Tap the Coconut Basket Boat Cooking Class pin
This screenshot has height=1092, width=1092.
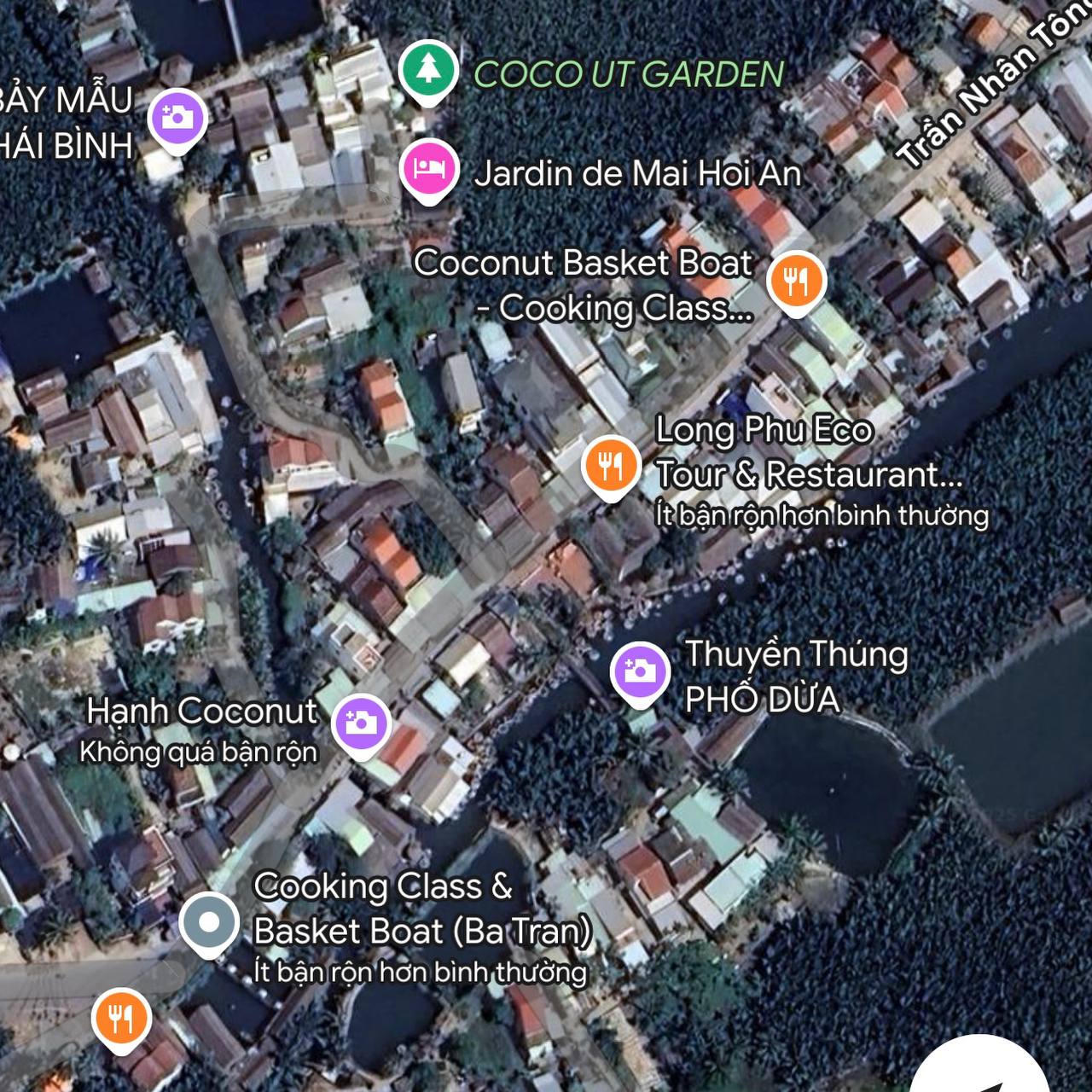coord(796,281)
